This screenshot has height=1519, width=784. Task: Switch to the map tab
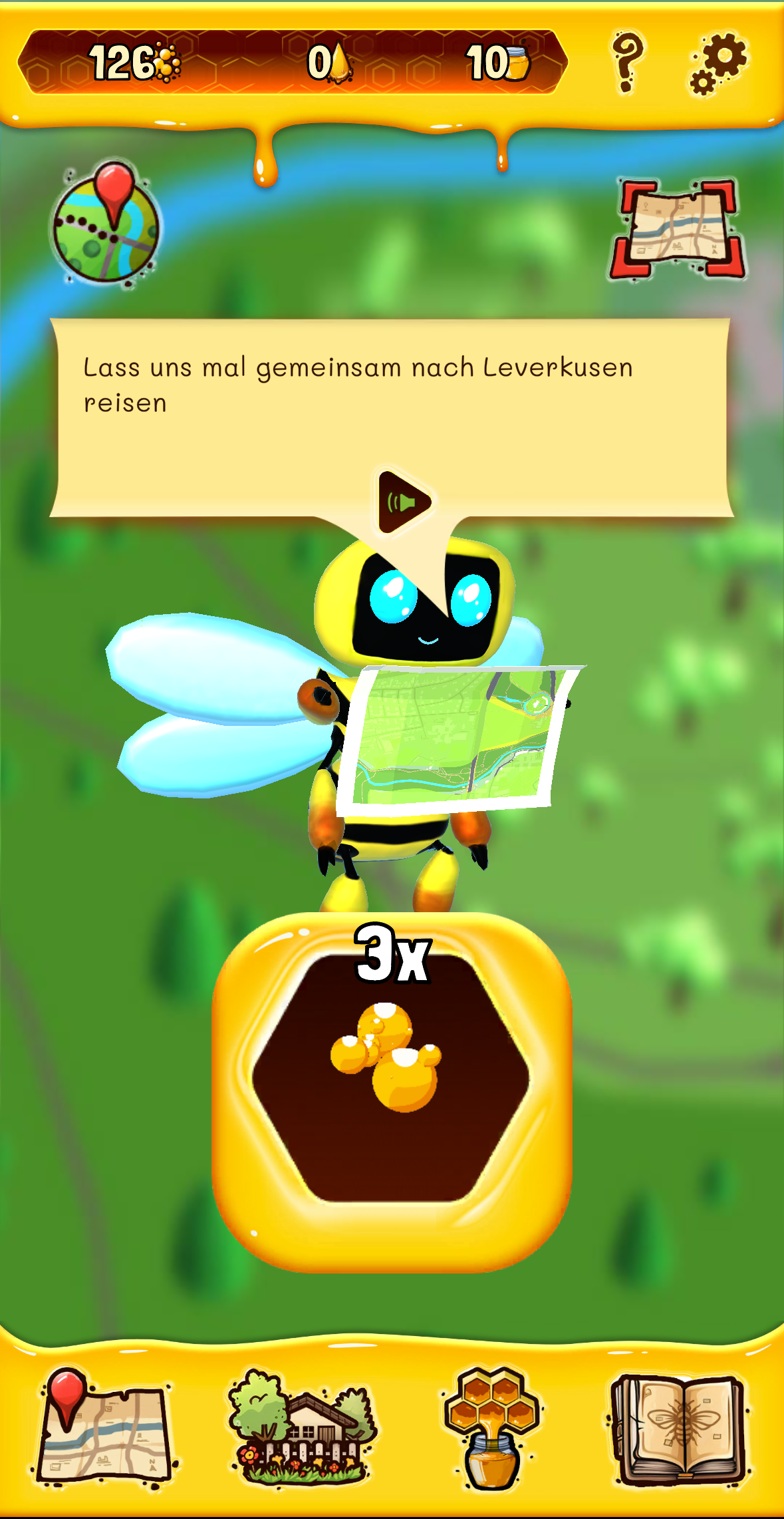point(103,1428)
